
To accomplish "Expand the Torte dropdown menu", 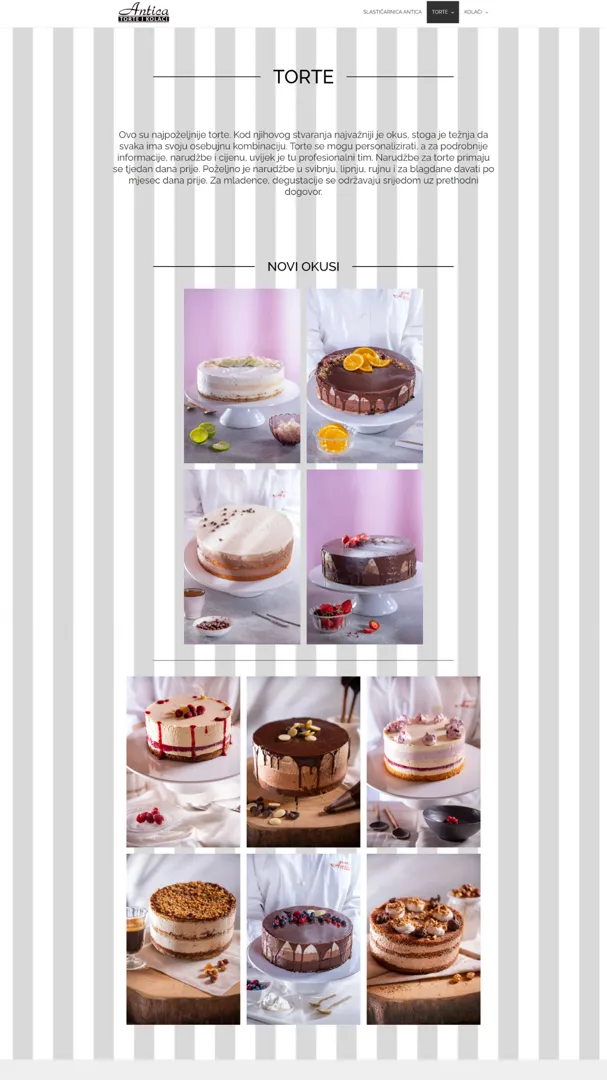I will [442, 12].
